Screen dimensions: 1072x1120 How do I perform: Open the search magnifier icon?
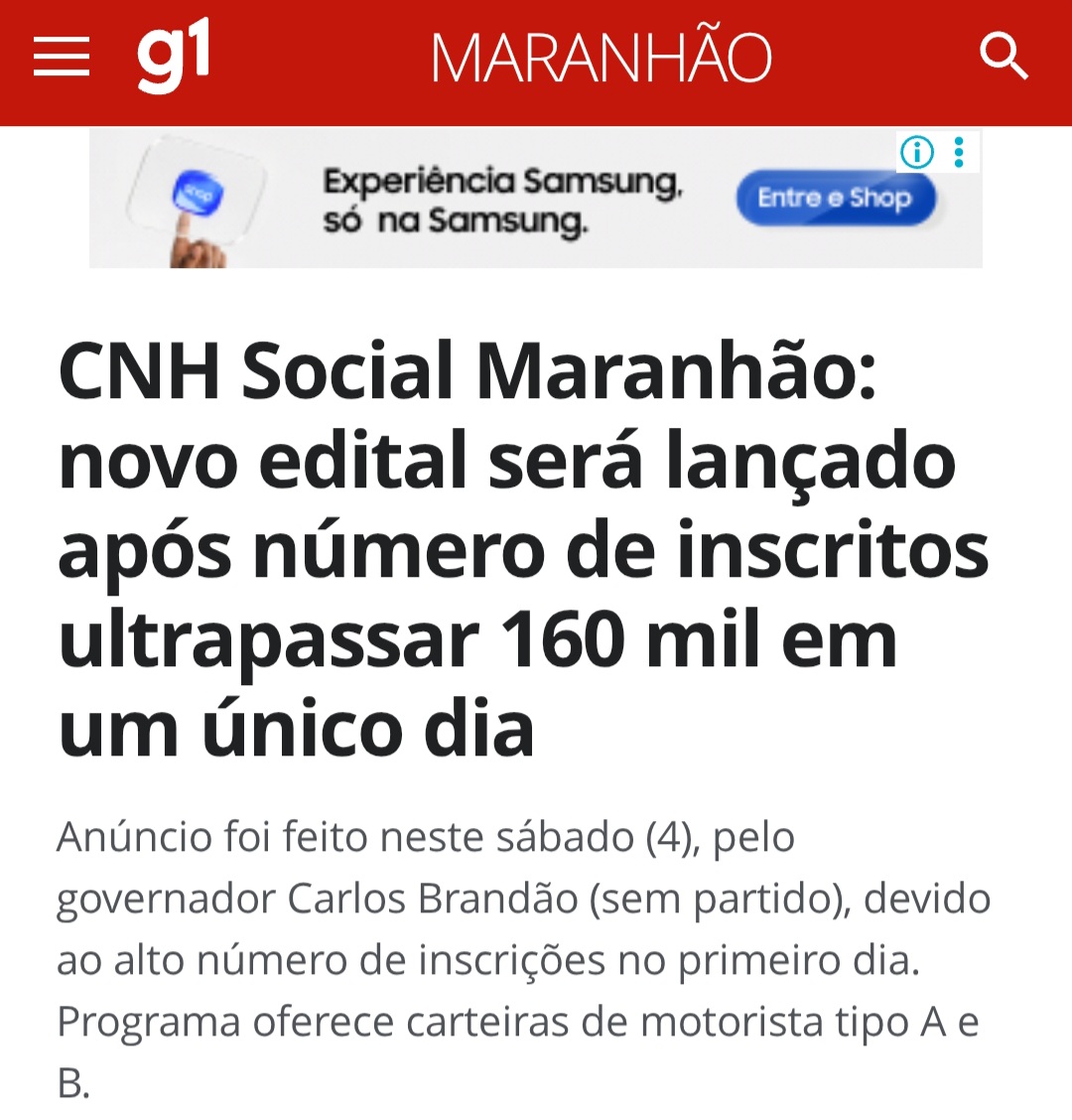(1004, 57)
